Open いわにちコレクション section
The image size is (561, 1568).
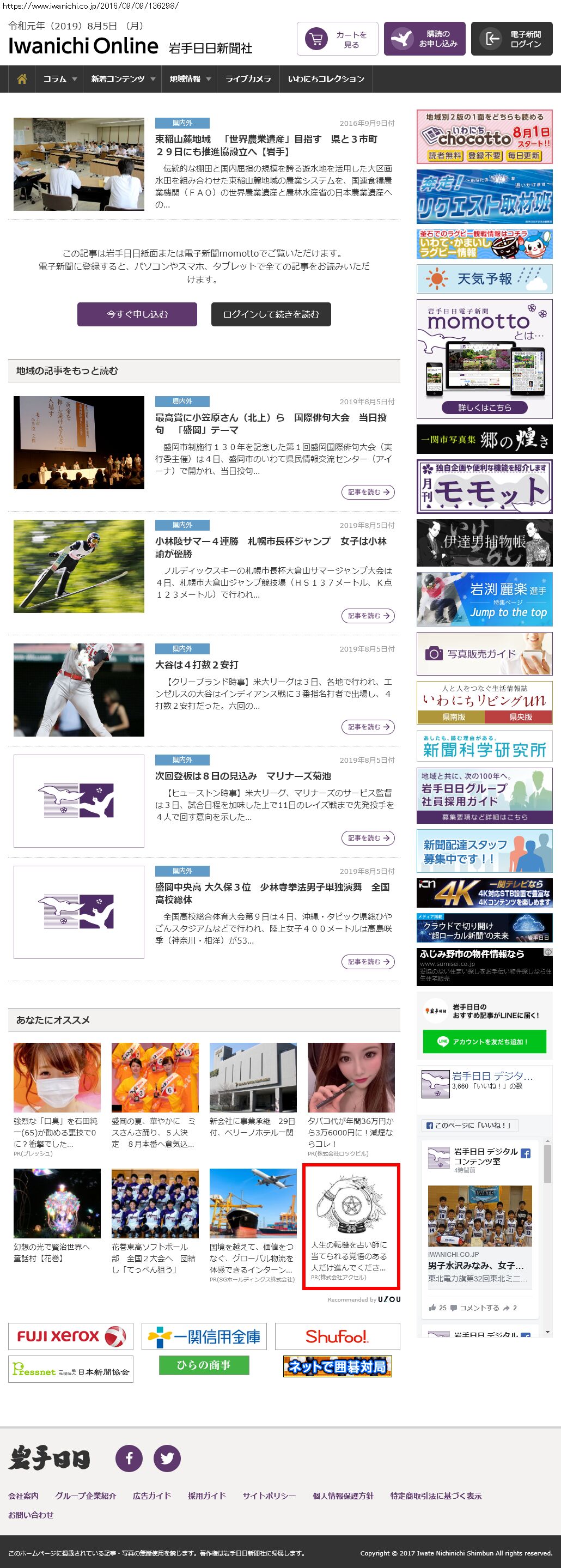[326, 79]
